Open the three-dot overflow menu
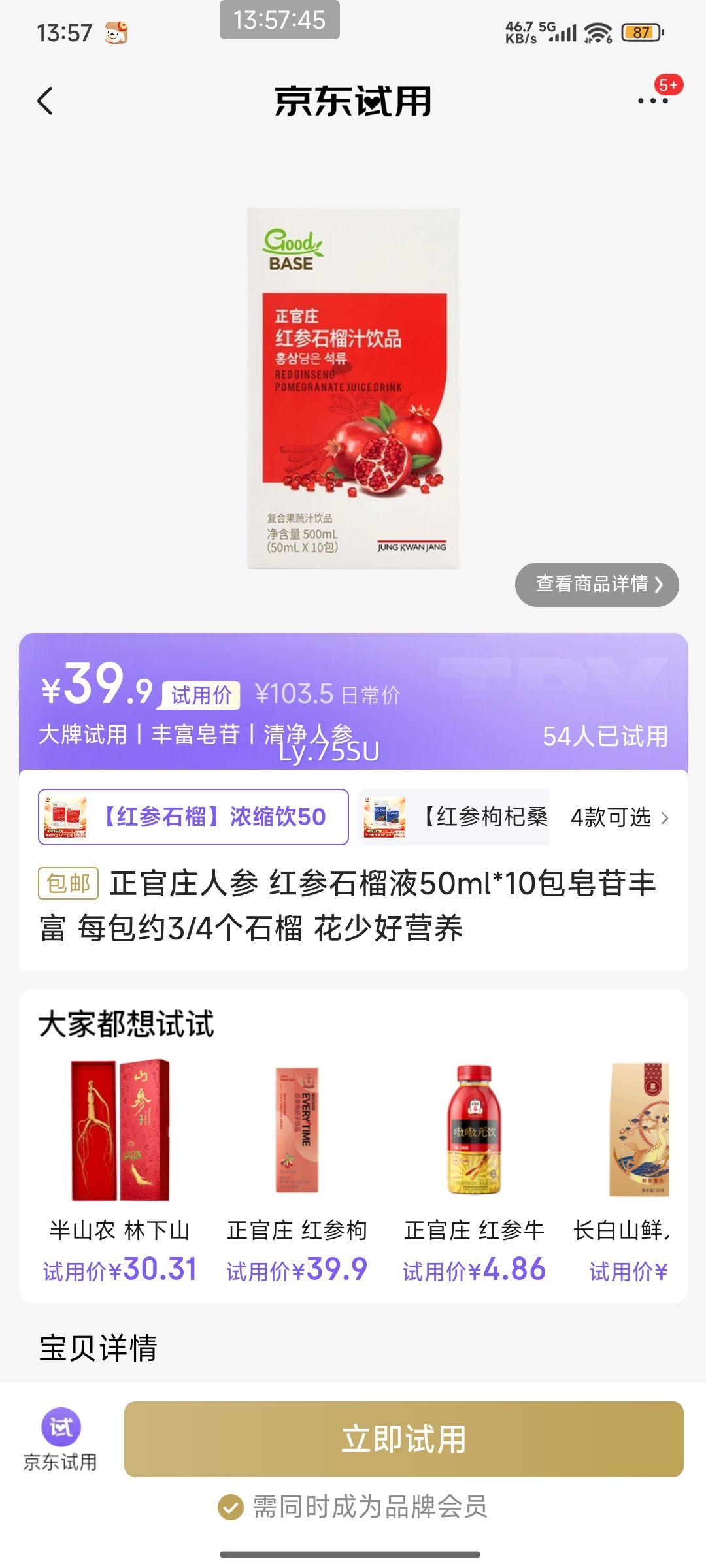 coord(652,101)
